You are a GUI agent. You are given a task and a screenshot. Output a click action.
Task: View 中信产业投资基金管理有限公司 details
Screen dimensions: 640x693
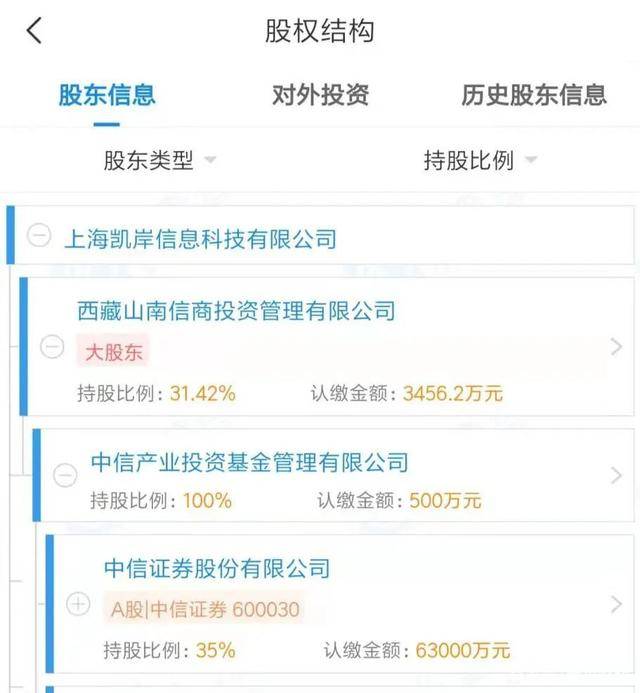(616, 476)
